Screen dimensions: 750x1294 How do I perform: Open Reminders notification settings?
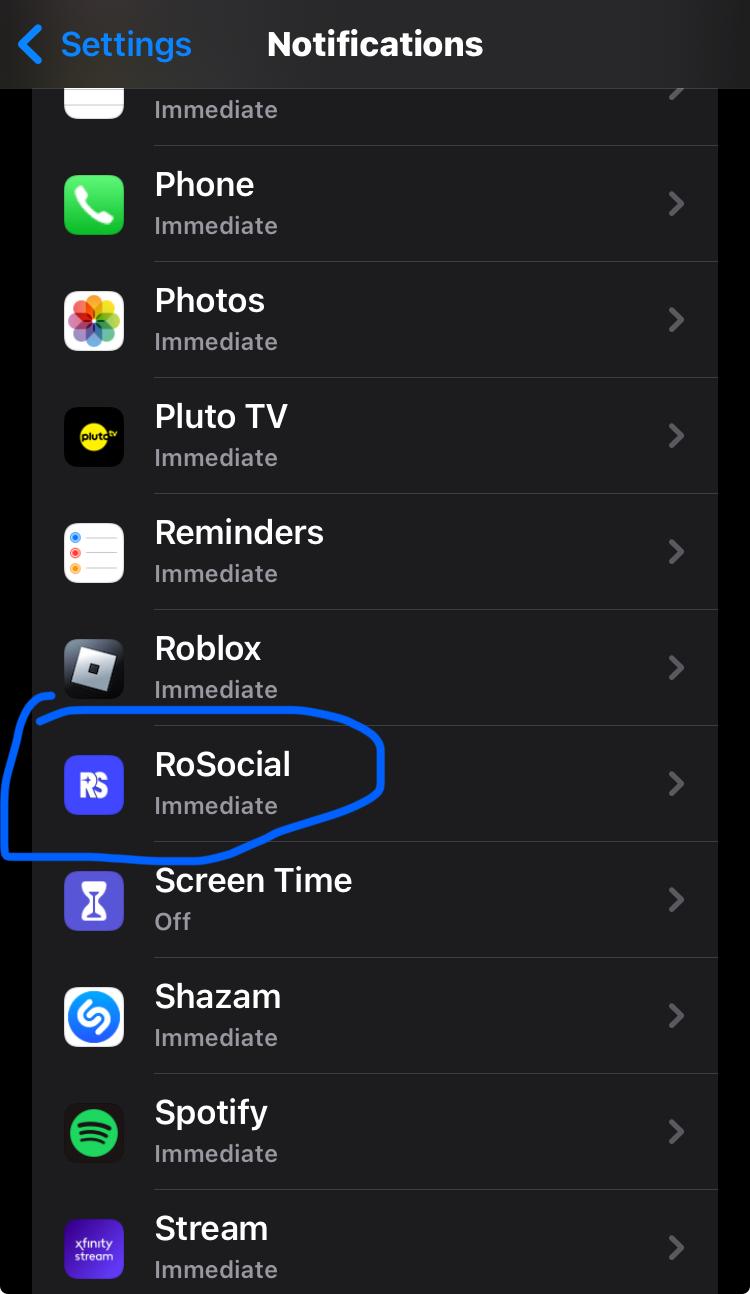click(x=375, y=552)
